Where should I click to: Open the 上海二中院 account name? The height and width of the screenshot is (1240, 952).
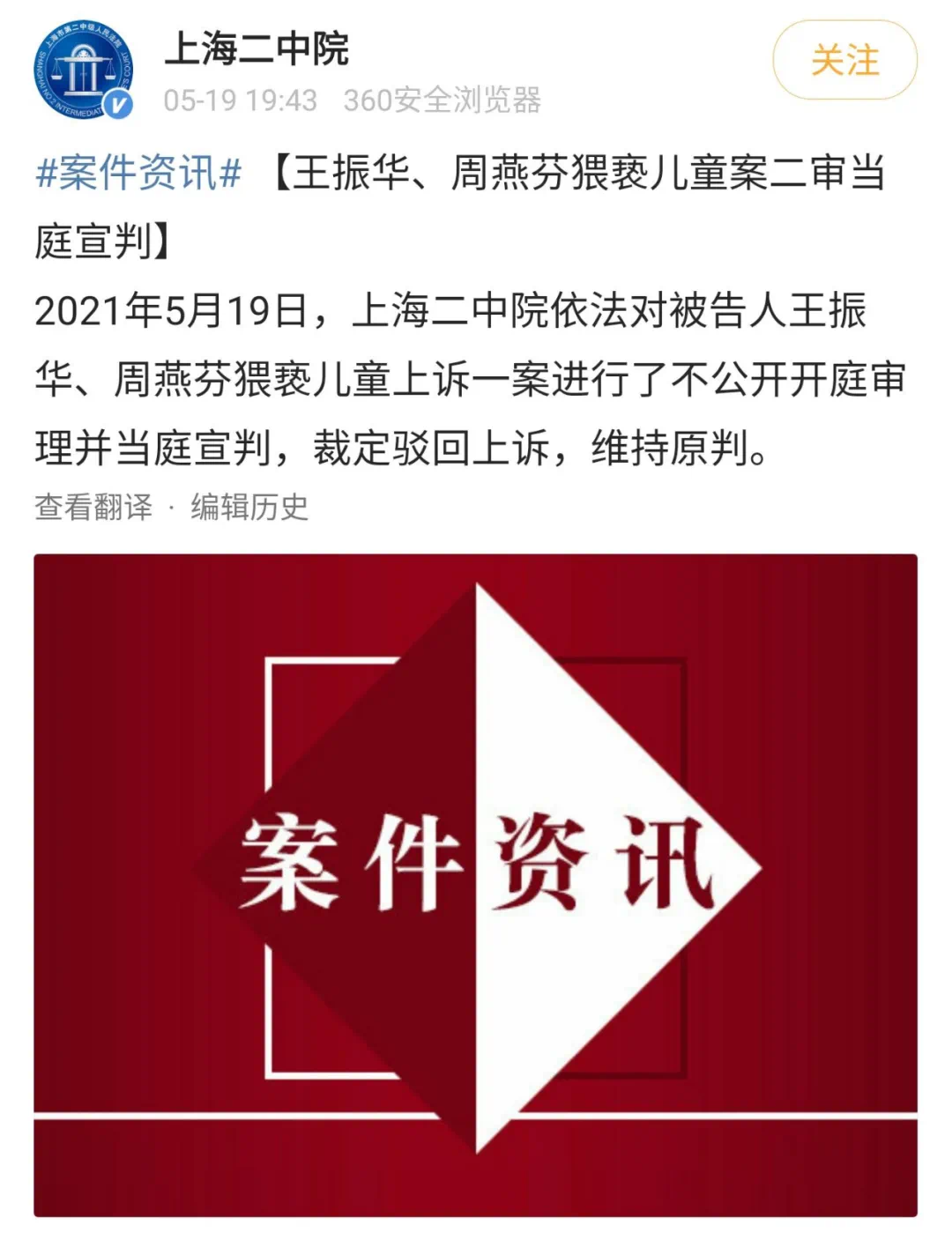[x=257, y=48]
